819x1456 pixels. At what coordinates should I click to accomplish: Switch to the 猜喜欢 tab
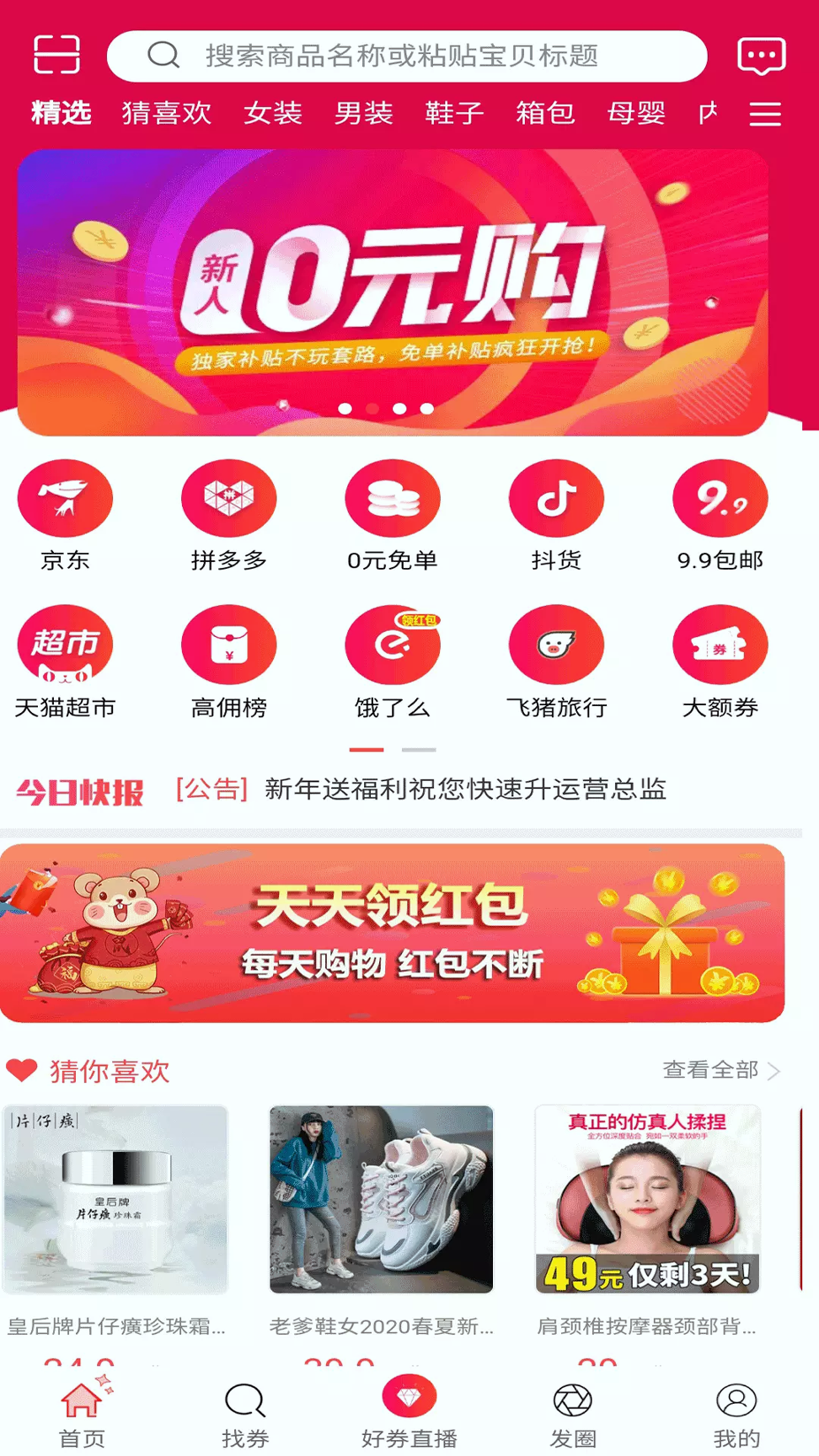pos(166,113)
